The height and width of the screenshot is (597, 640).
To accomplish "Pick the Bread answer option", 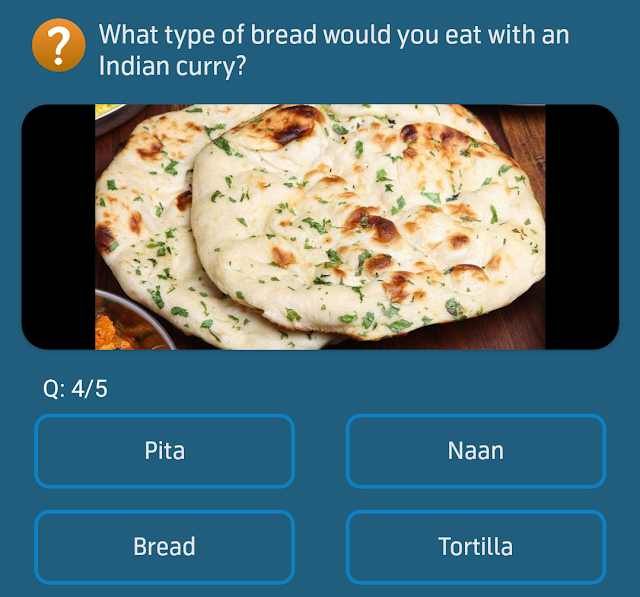I will (x=164, y=547).
